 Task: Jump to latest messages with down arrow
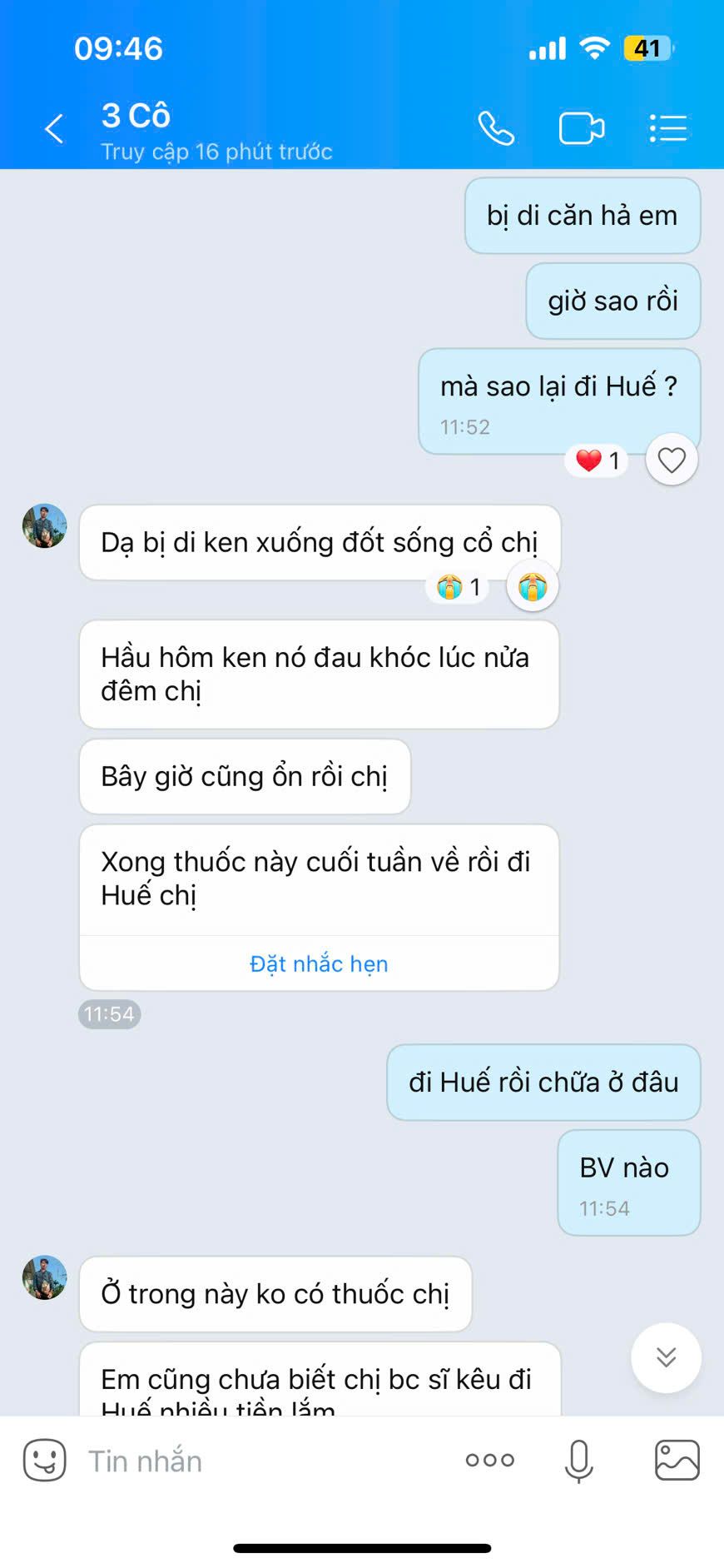point(666,1357)
